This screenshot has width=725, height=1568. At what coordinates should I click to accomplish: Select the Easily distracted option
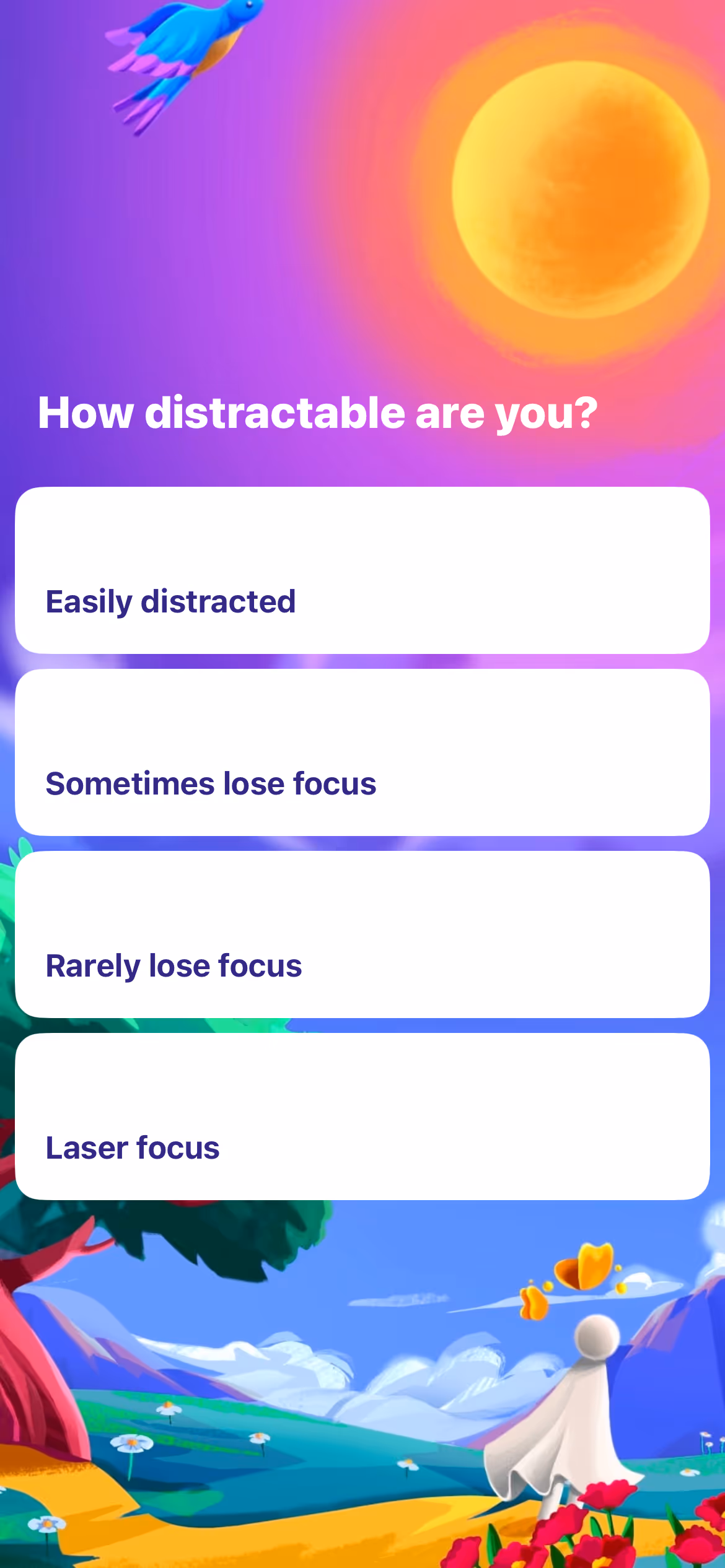[x=362, y=570]
